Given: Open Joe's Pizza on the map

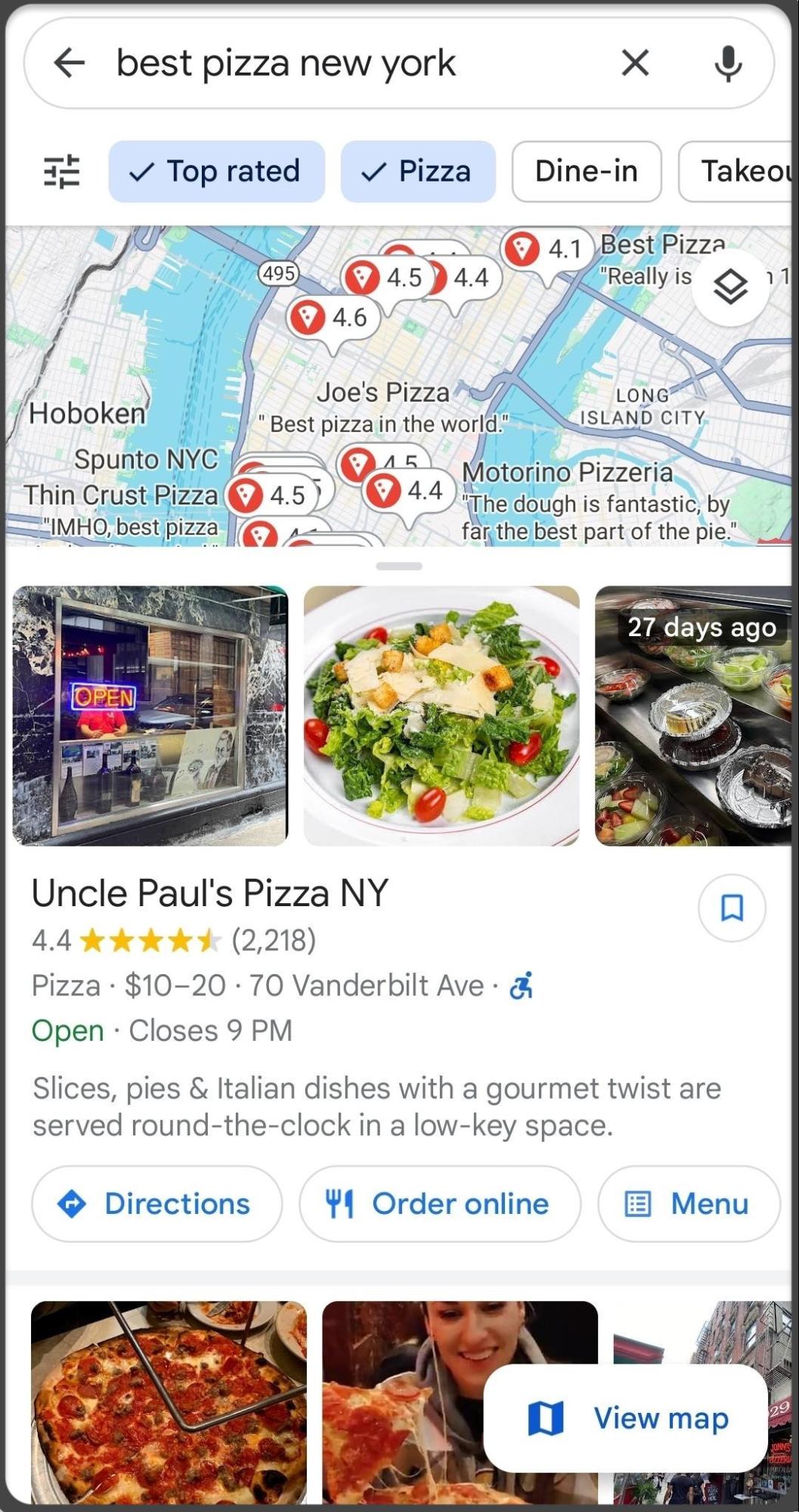Looking at the screenshot, I should (x=382, y=393).
